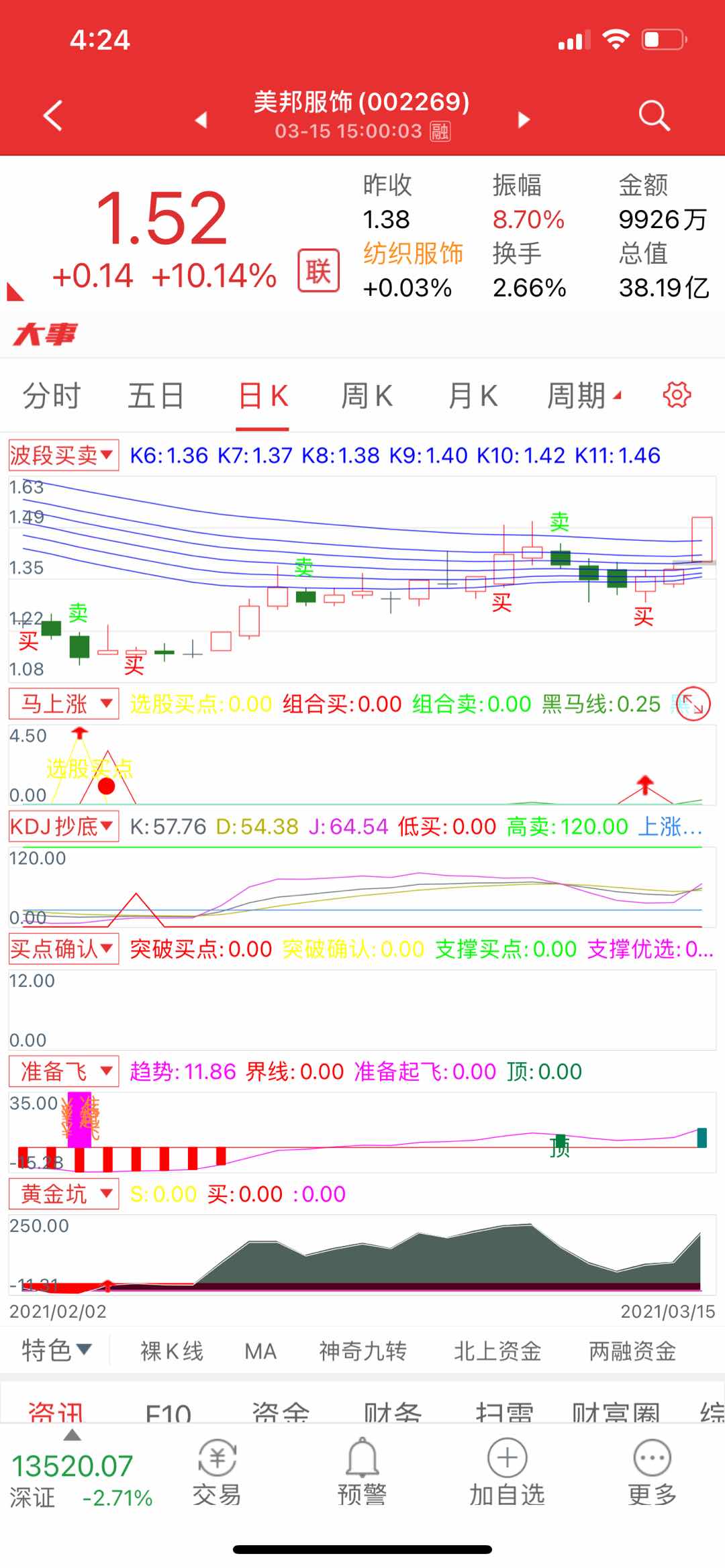
Task: Change the 马上涨 indicator dropdown
Action: coord(63,704)
